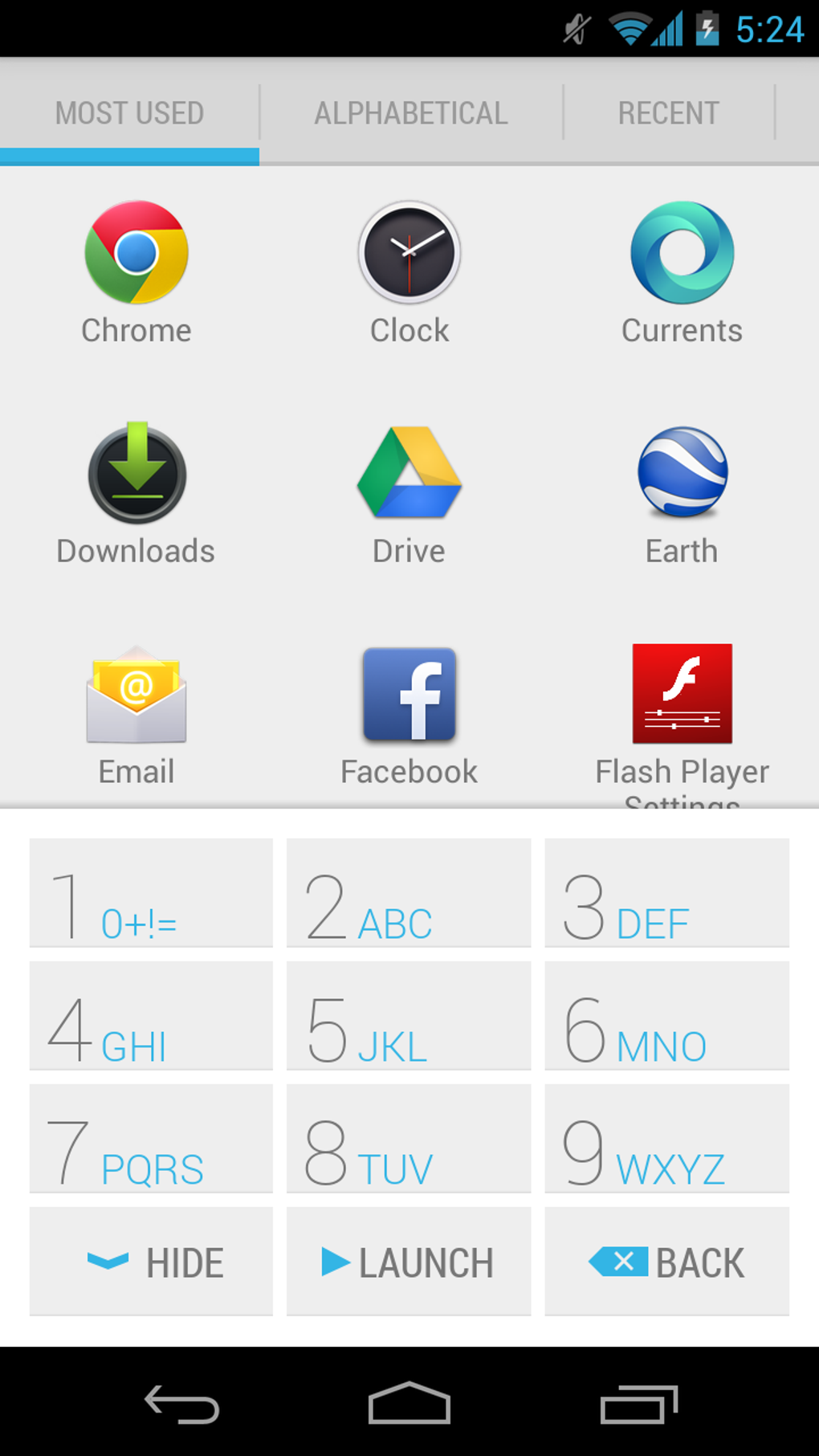Tap the 3 DEF key
The height and width of the screenshot is (1456, 819).
coord(666,893)
